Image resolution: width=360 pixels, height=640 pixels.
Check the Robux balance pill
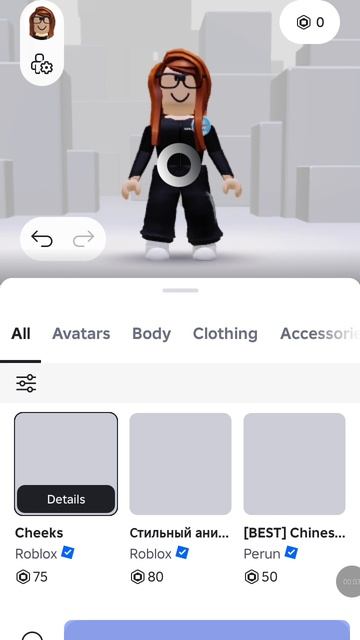click(310, 22)
